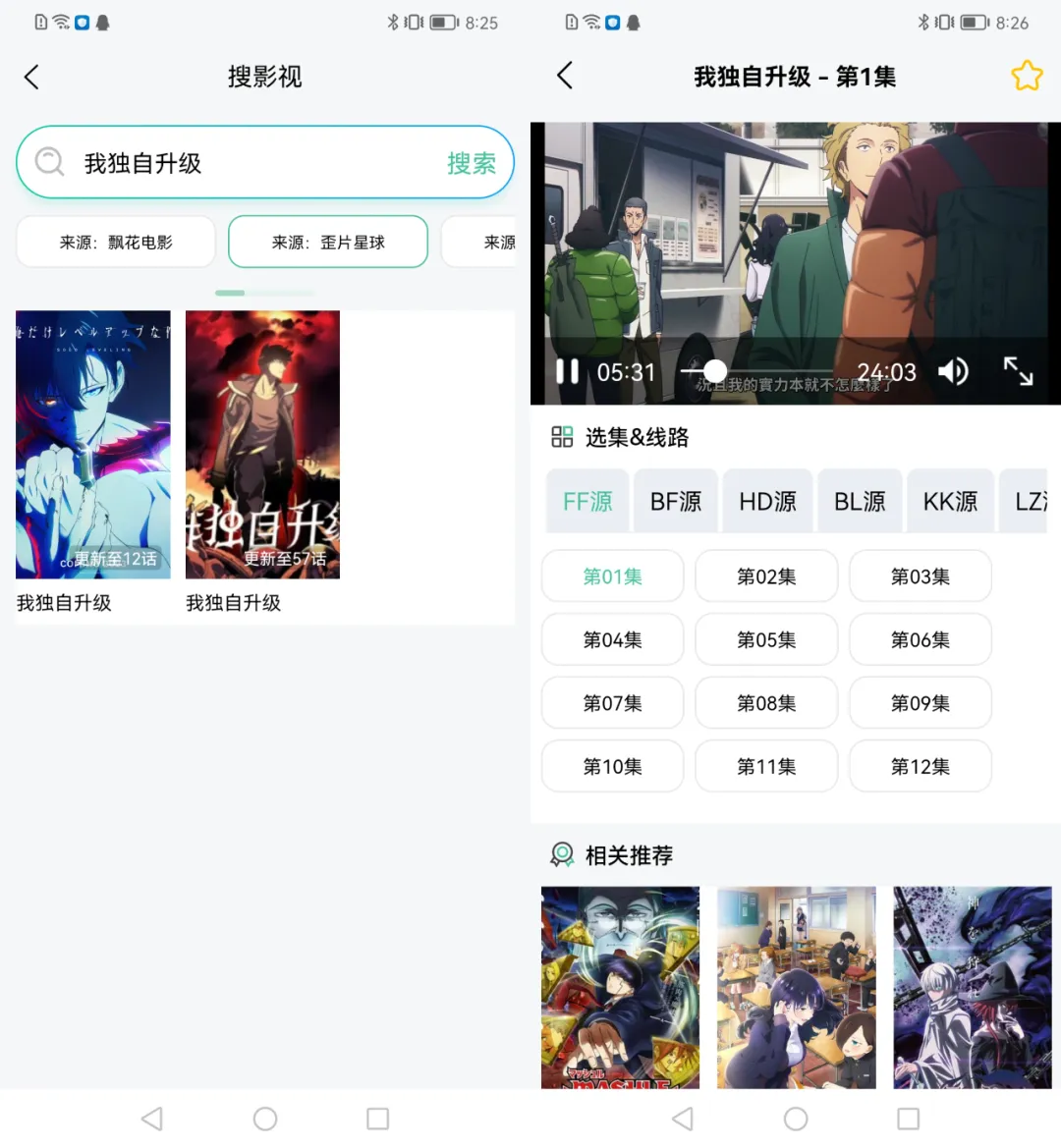Play episode 第02集
Viewport: 1061px width, 1148px height.
(766, 576)
